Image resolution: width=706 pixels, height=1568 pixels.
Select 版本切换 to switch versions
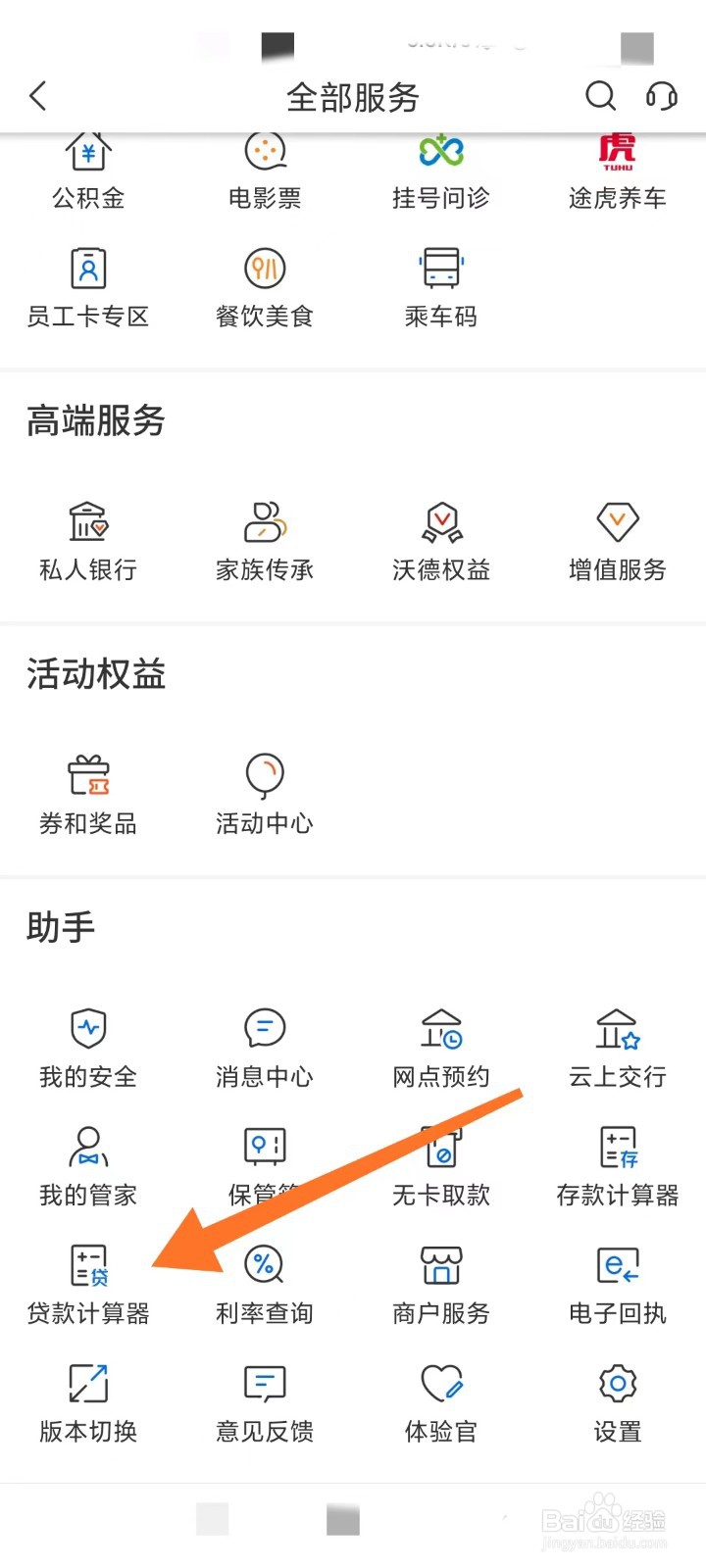click(88, 1403)
